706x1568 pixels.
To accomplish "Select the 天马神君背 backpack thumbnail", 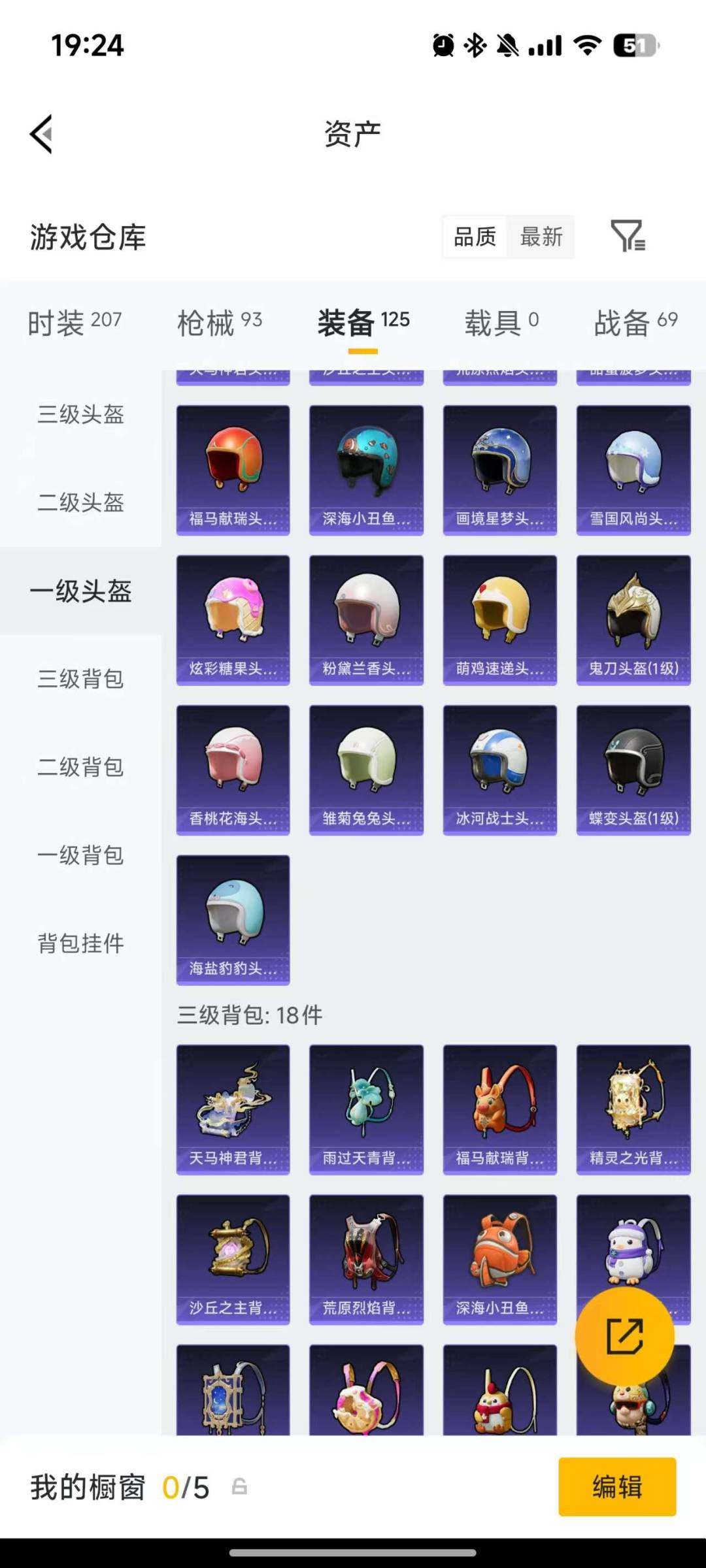I will pos(232,1111).
